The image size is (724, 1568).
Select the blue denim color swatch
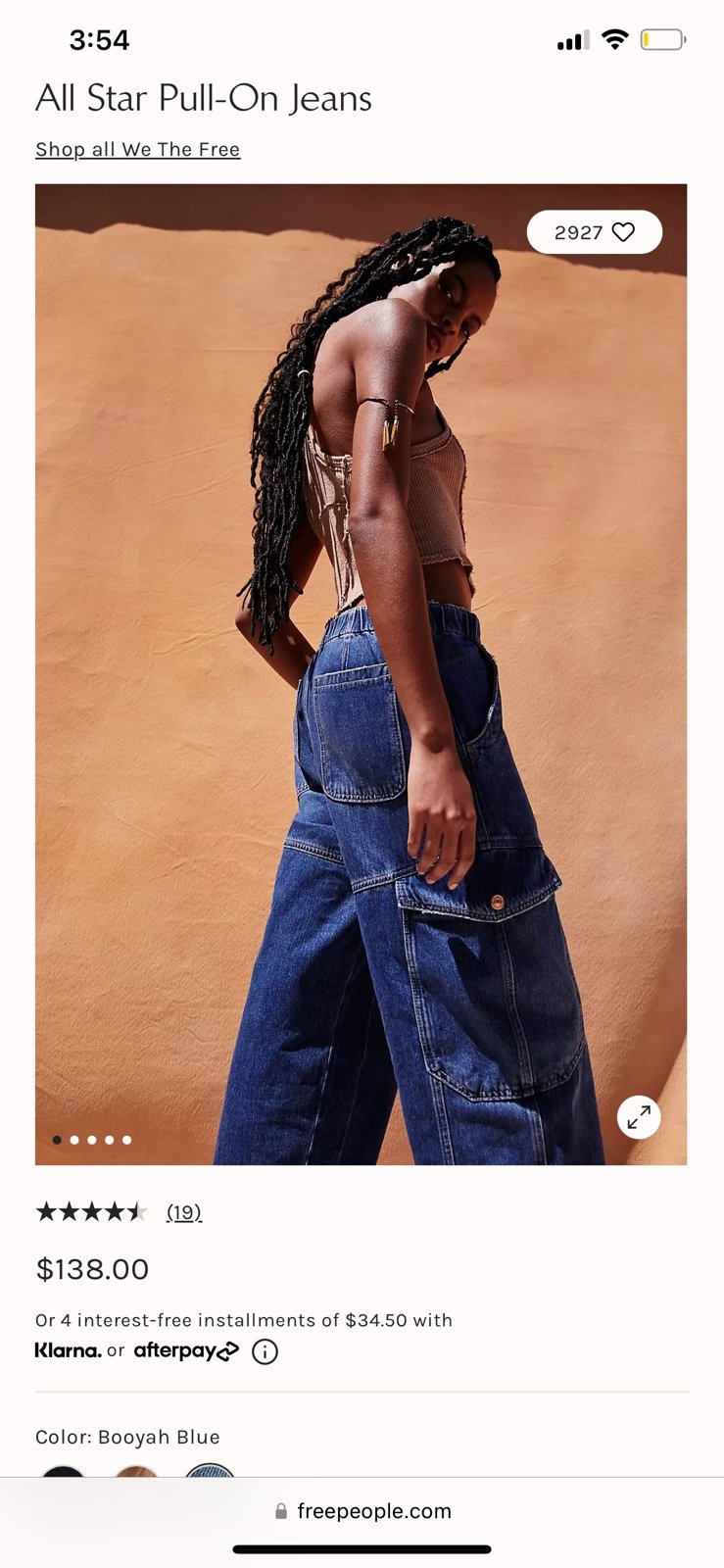tap(210, 1470)
